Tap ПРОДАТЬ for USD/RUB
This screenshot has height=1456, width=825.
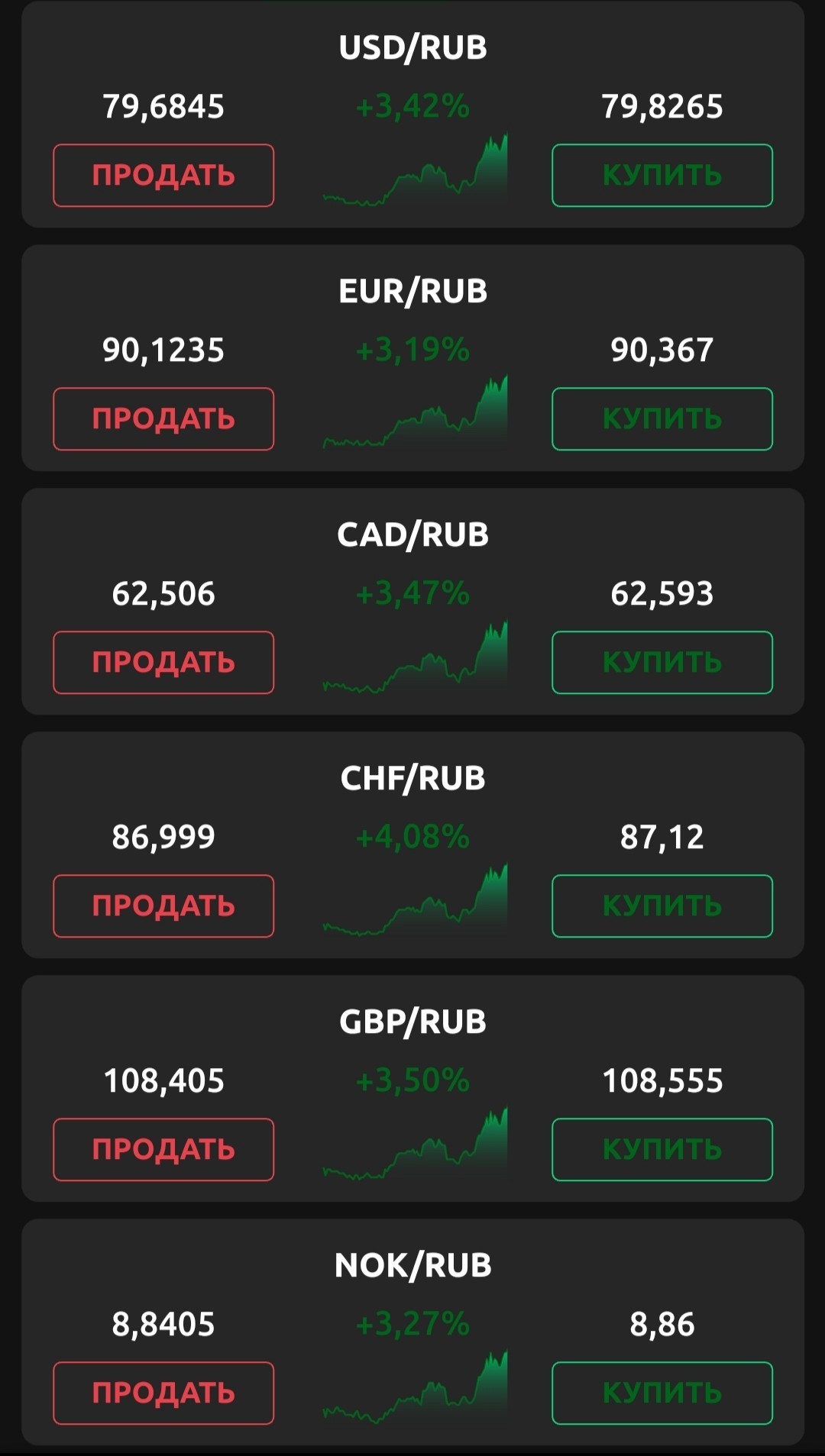[163, 176]
